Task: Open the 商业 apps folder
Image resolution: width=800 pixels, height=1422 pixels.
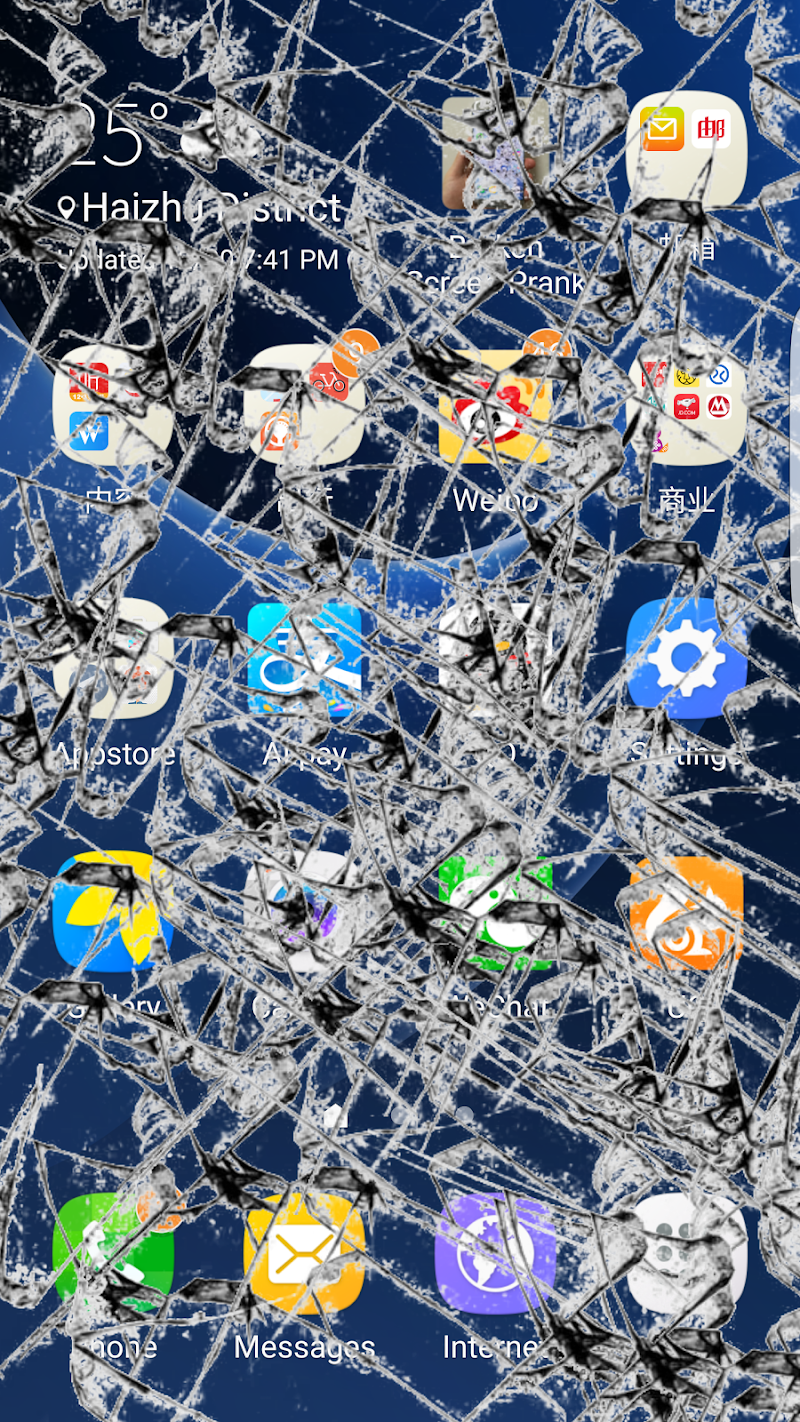Action: click(687, 405)
